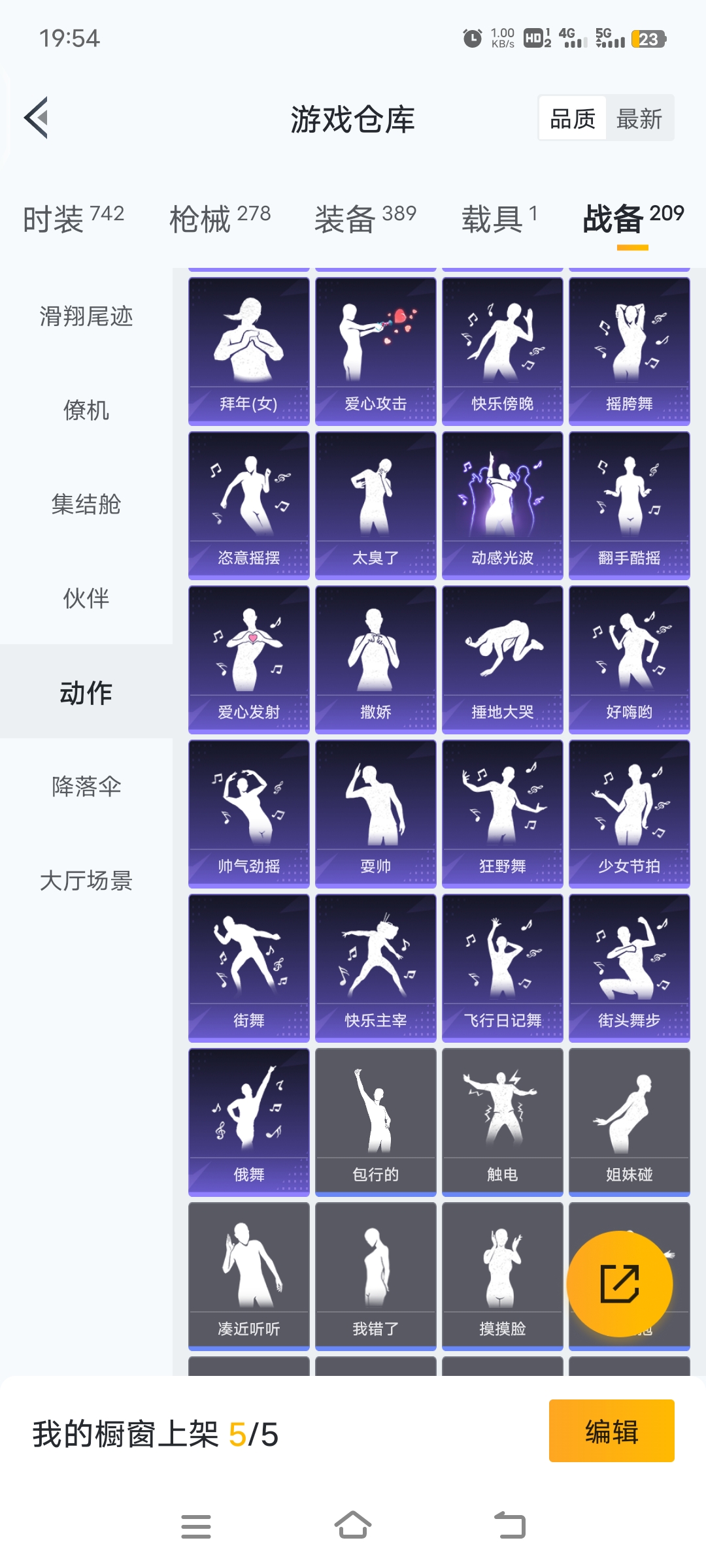Tap the system home button
The image size is (706, 1568).
pyautogui.click(x=353, y=1526)
